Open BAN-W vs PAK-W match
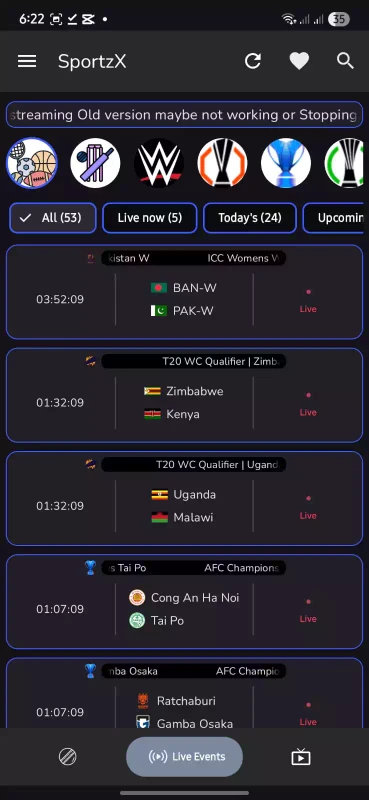 (184, 292)
